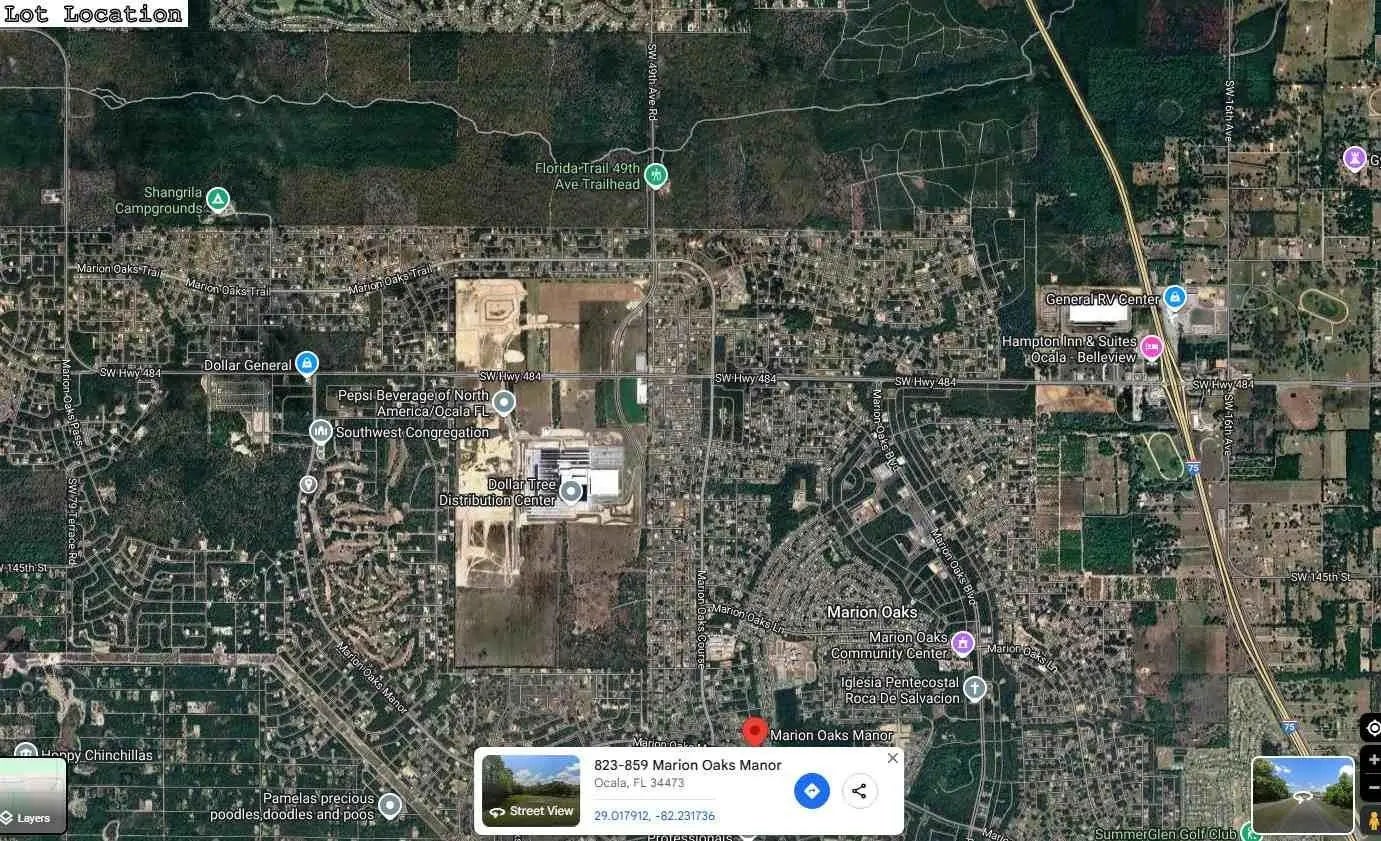
Task: Select Pepsi Beverage of North America marker
Action: click(x=505, y=402)
